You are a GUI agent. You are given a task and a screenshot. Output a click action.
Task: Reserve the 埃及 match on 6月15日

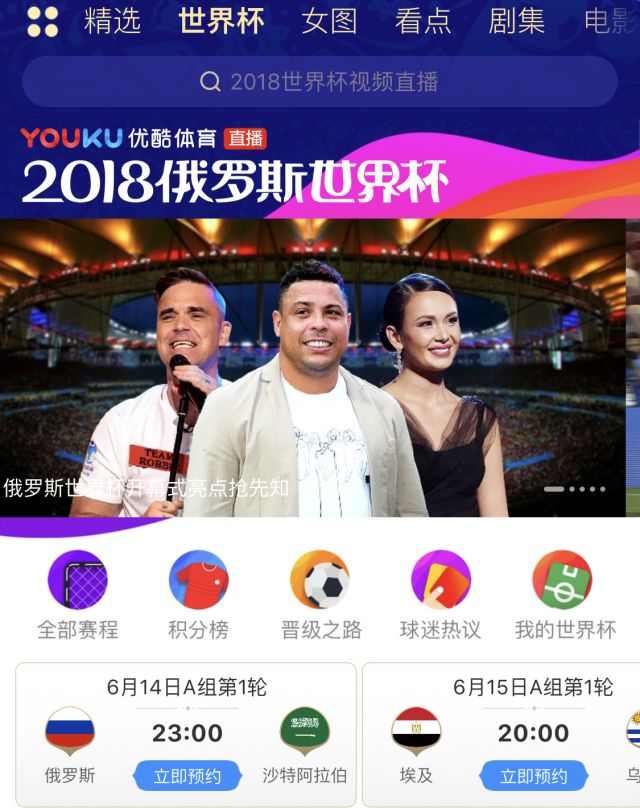(533, 776)
